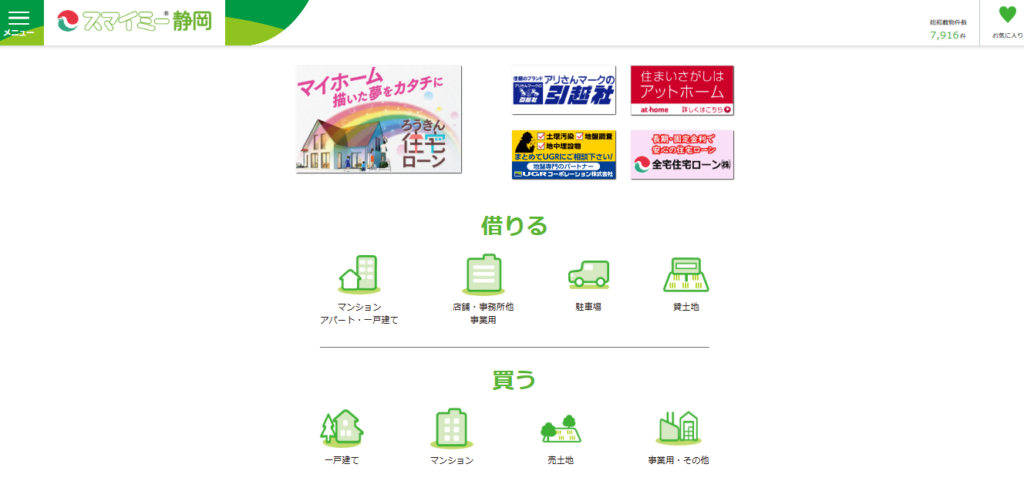The height and width of the screenshot is (481, 1024).
Task: Open the お気に入り favorites heart
Action: pyautogui.click(x=1006, y=22)
